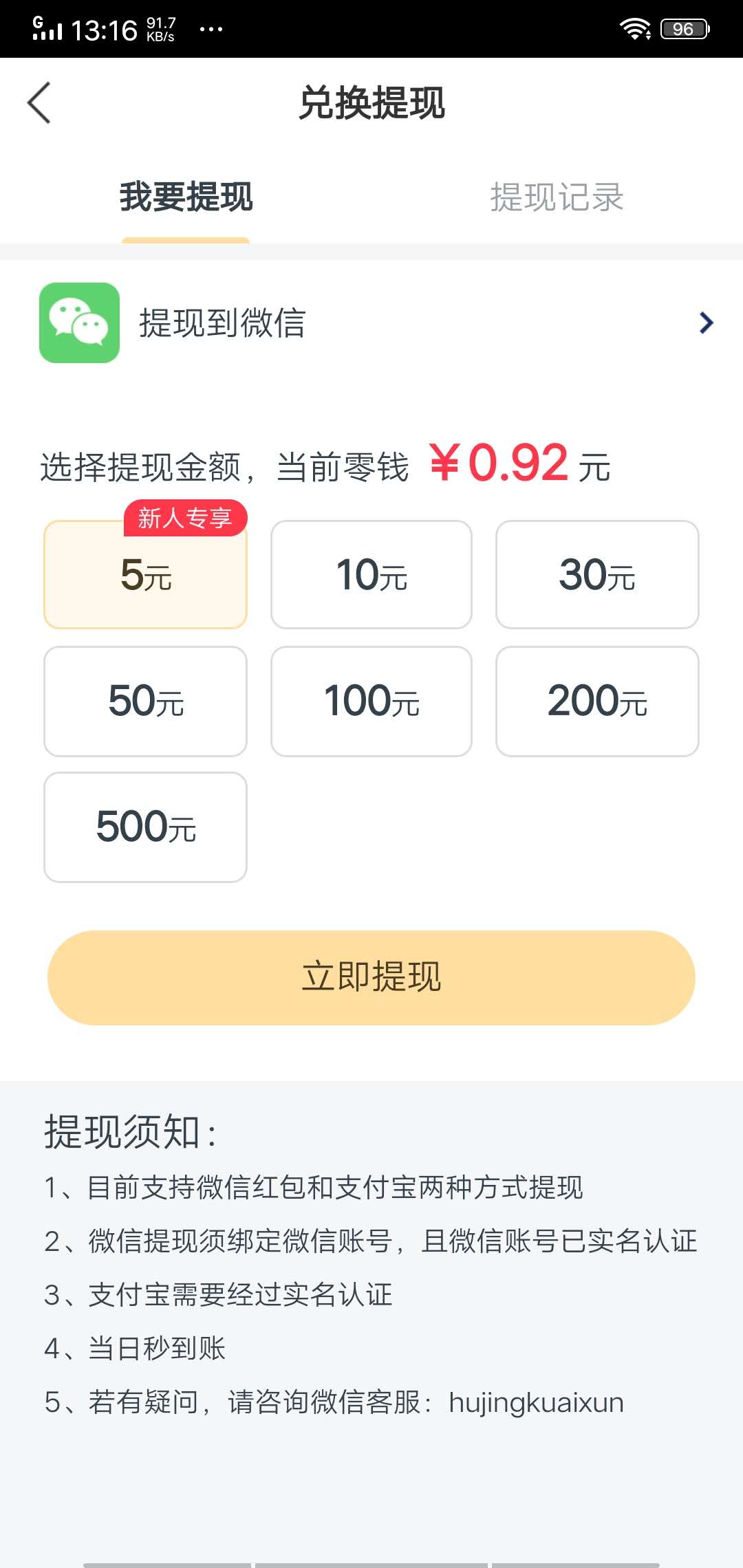Click the back arrow to leave 兑换提现
The image size is (743, 1568).
39,103
